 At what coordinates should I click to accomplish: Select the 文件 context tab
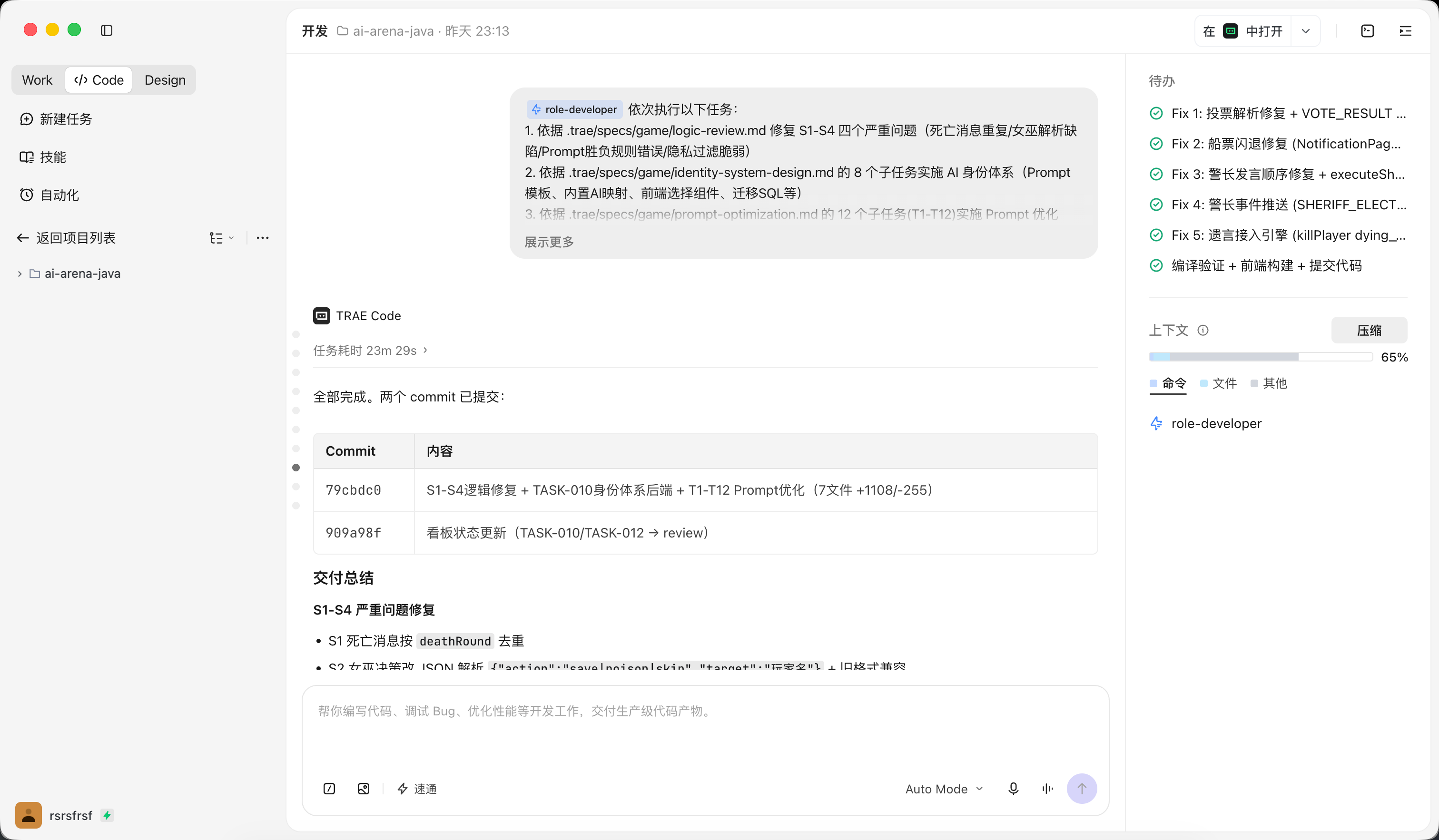(x=1219, y=383)
